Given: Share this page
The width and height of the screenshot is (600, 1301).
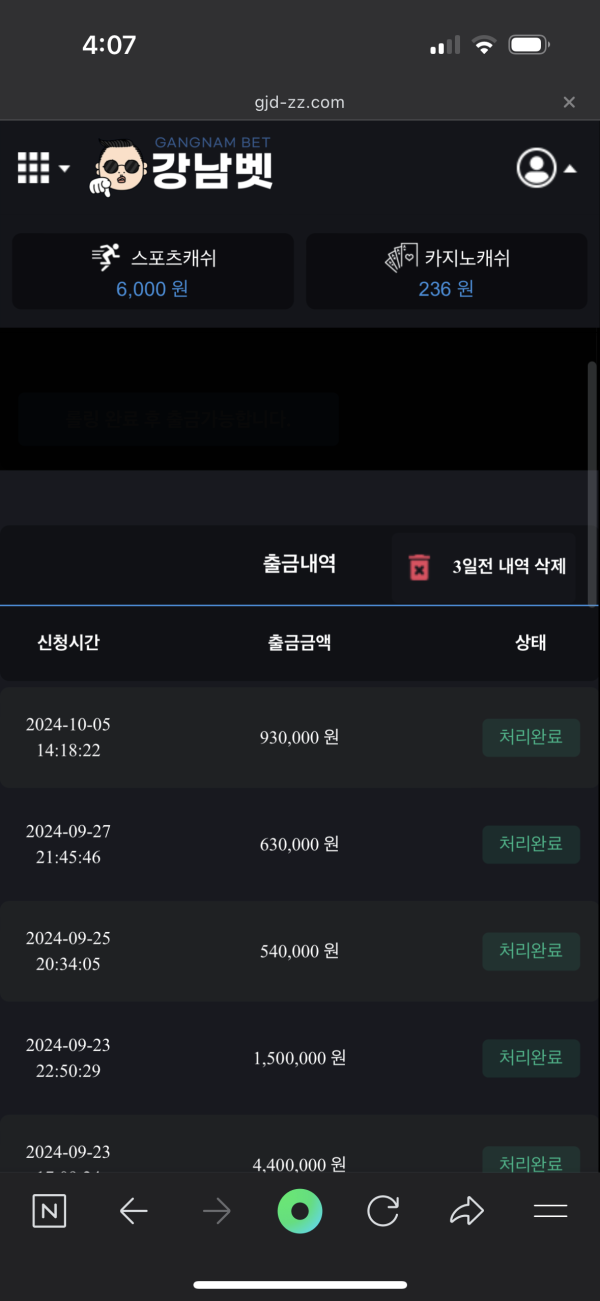Looking at the screenshot, I should (466, 1212).
